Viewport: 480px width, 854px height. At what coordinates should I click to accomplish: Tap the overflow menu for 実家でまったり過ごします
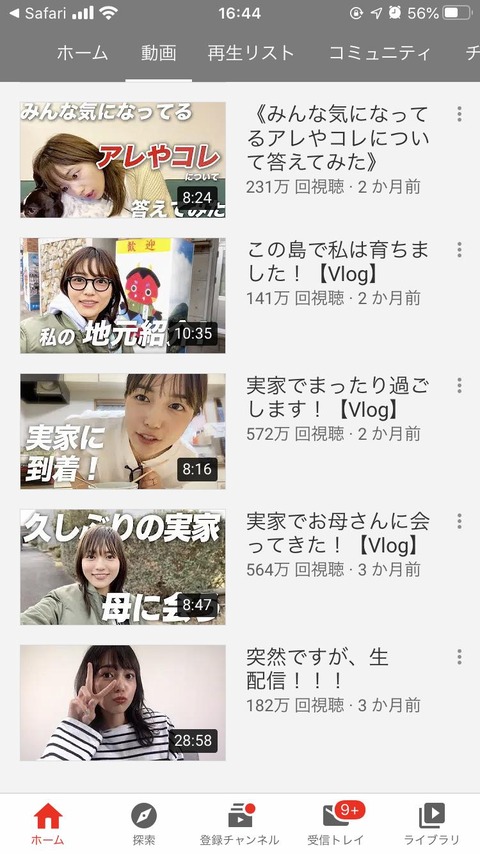coord(459,385)
